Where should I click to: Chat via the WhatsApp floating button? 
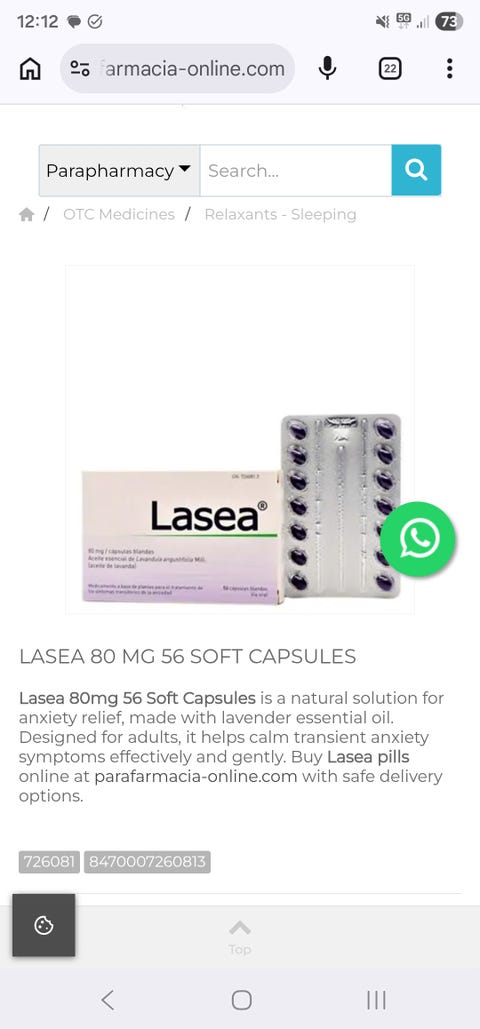pyautogui.click(x=418, y=539)
